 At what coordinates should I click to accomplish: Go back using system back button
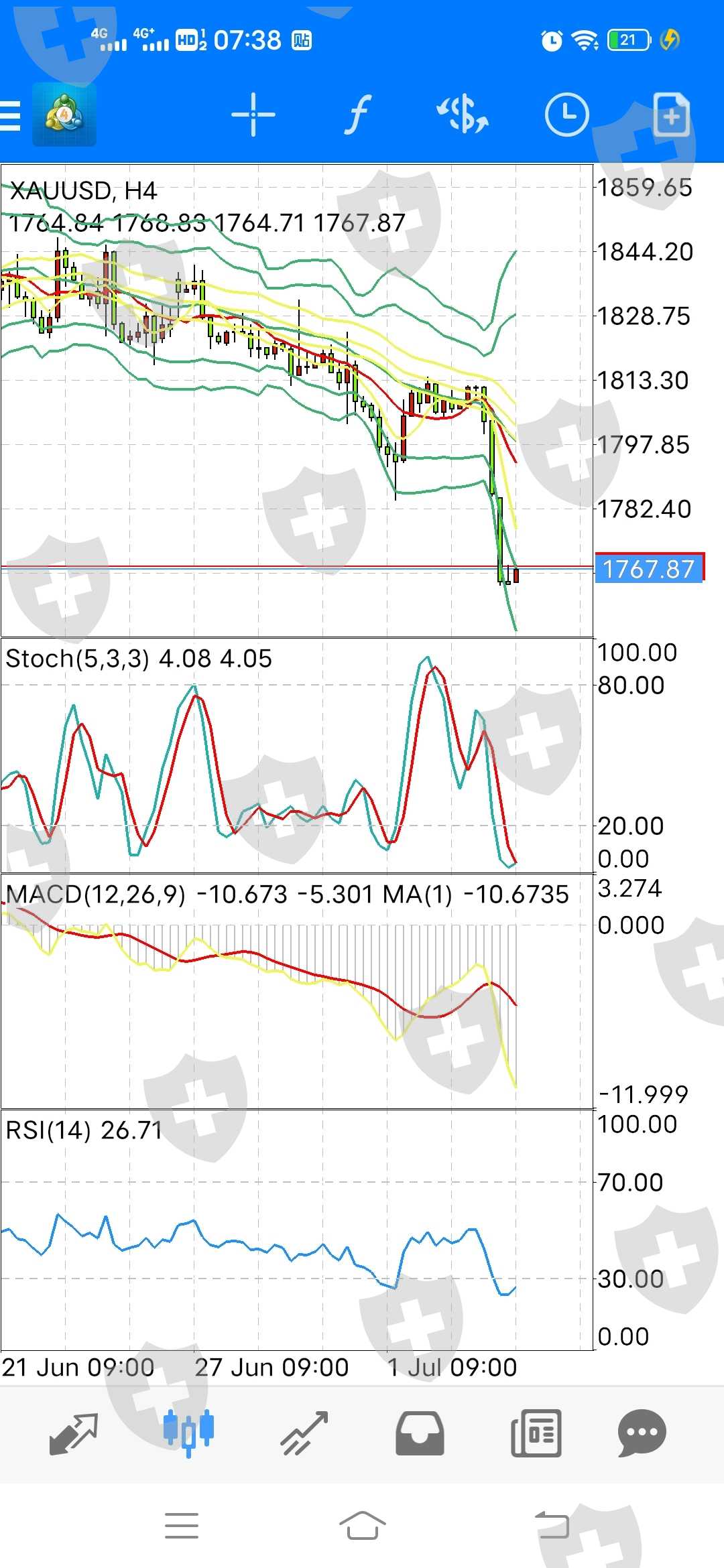click(x=553, y=1526)
